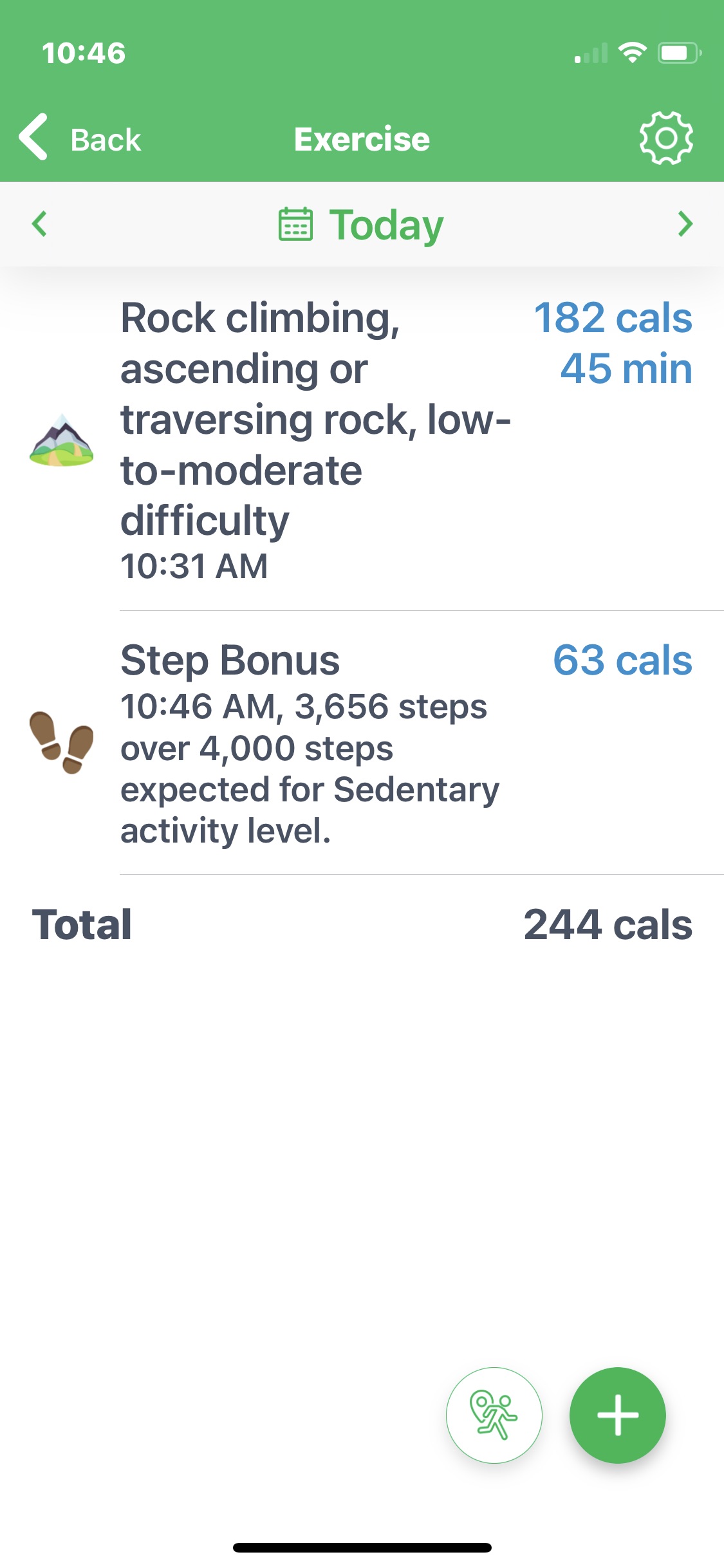Viewport: 724px width, 1568px height.
Task: Go to the next day
Action: 685,224
